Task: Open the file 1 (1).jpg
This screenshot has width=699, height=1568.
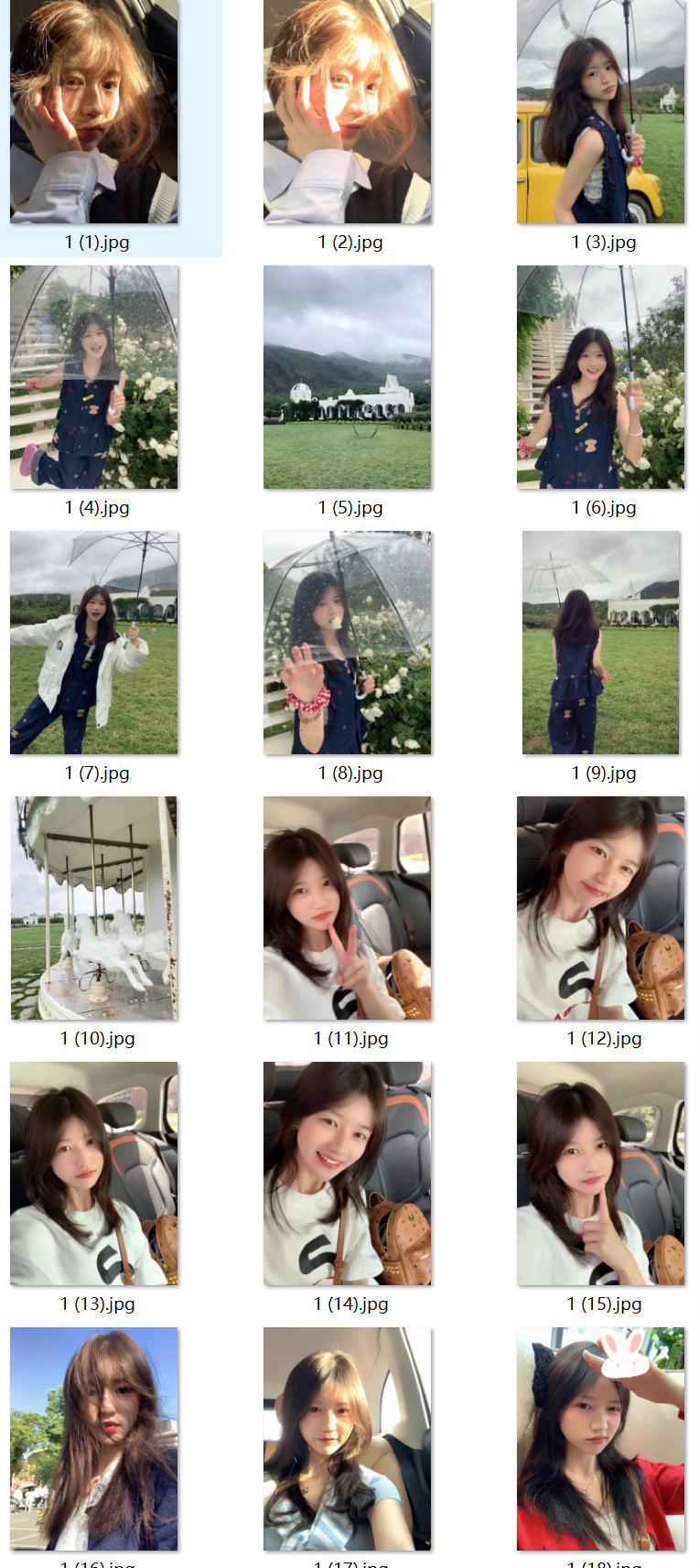Action: 94,112
